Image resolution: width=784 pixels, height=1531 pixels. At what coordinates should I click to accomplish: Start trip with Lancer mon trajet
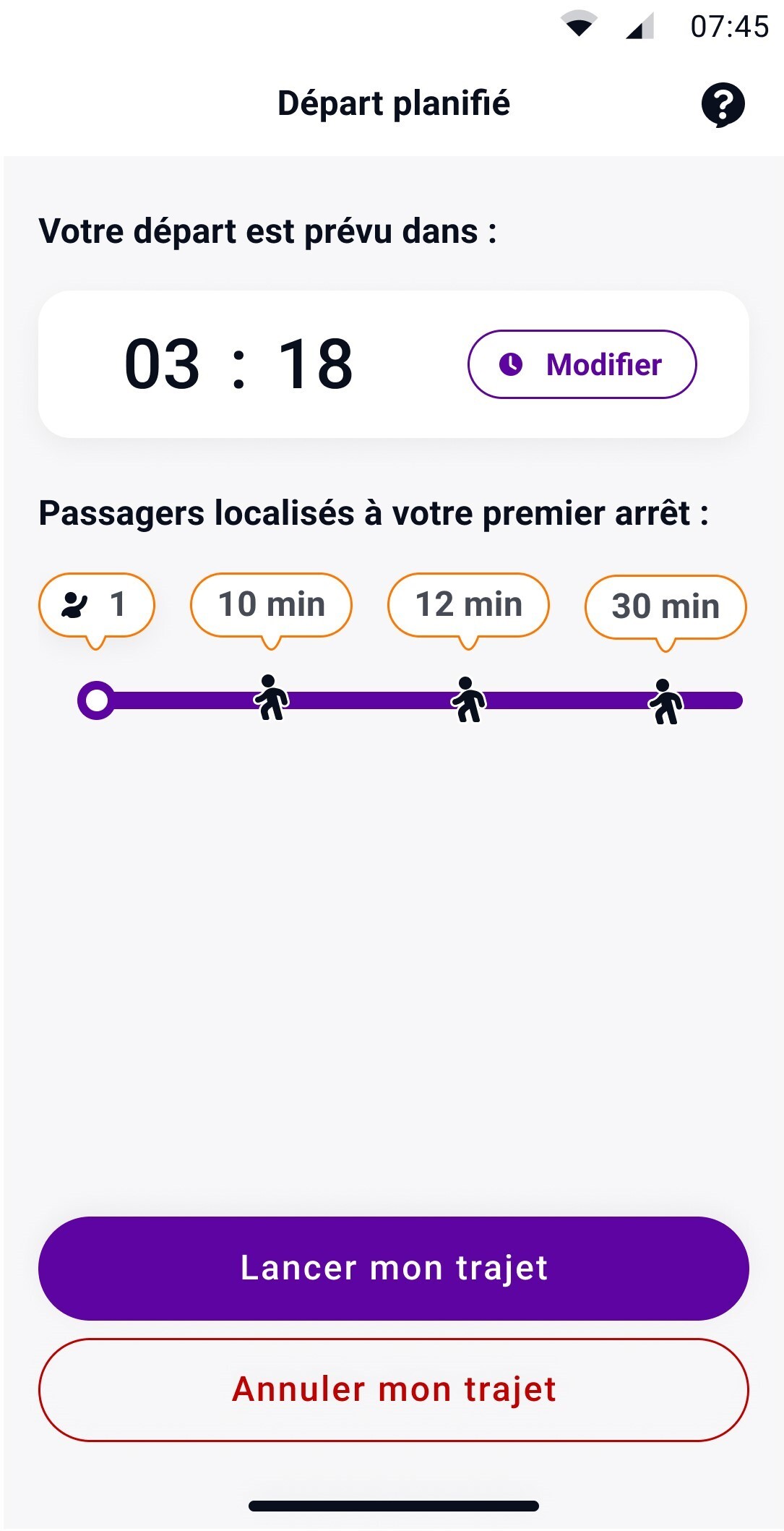(x=393, y=1268)
